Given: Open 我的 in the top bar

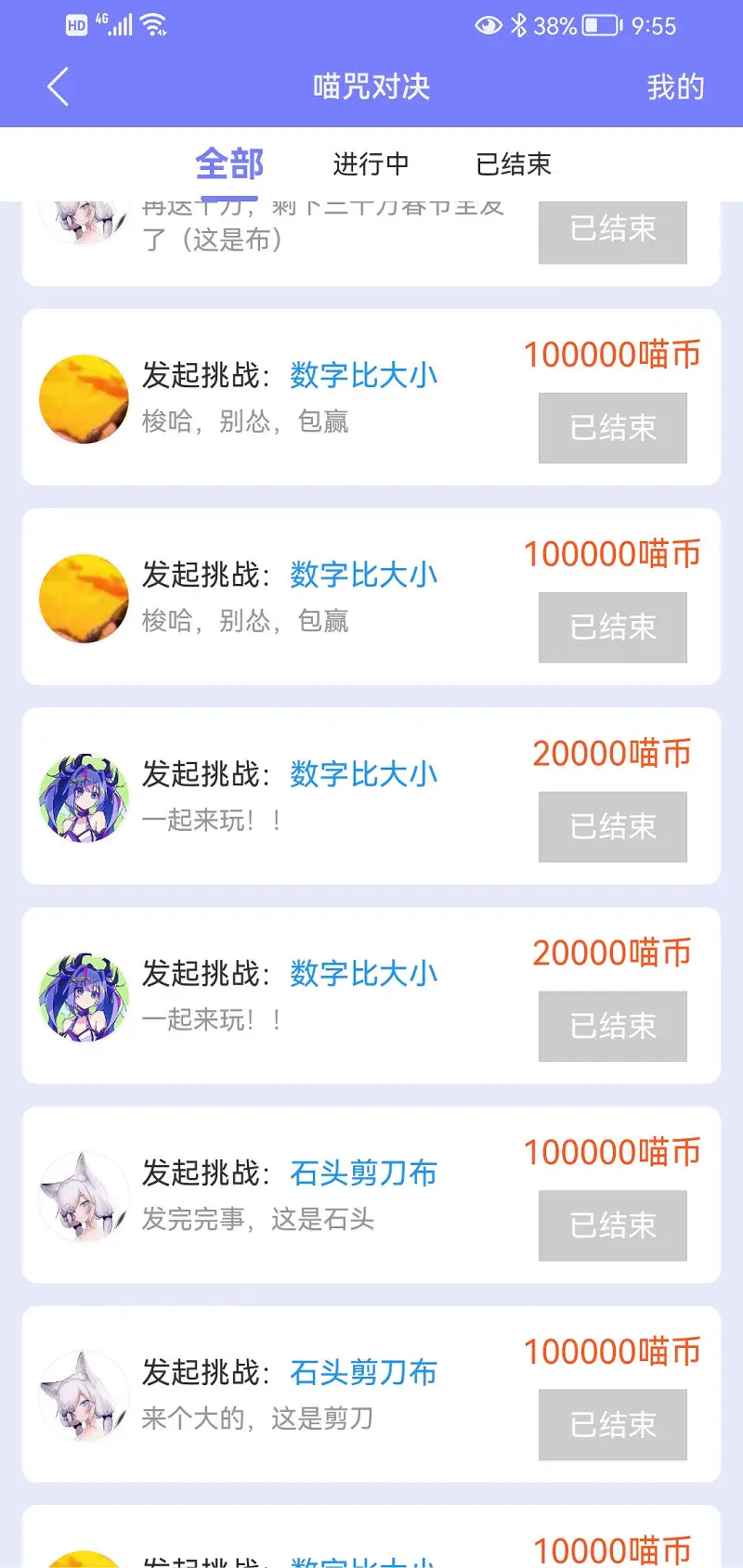Looking at the screenshot, I should coord(675,87).
